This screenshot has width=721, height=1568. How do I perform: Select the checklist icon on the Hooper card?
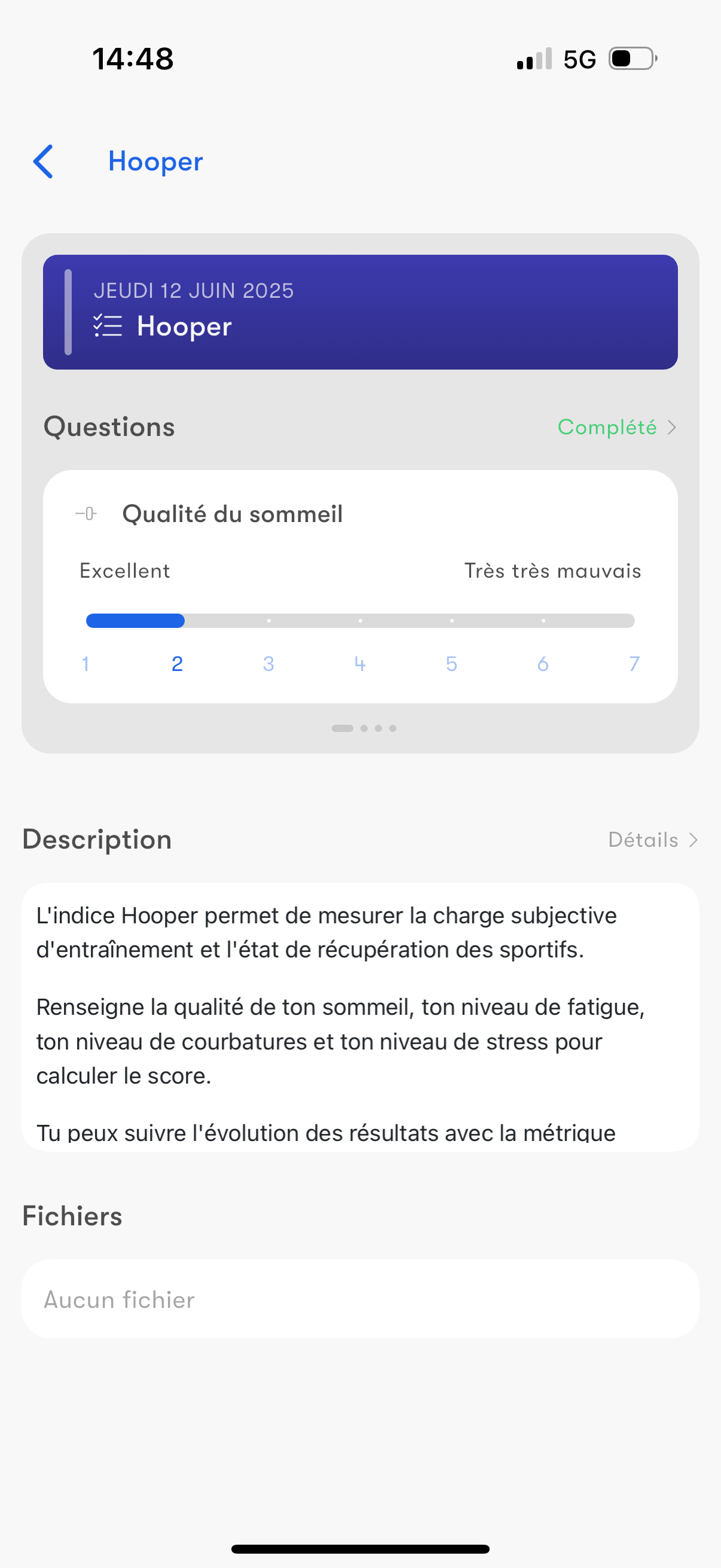(x=108, y=327)
